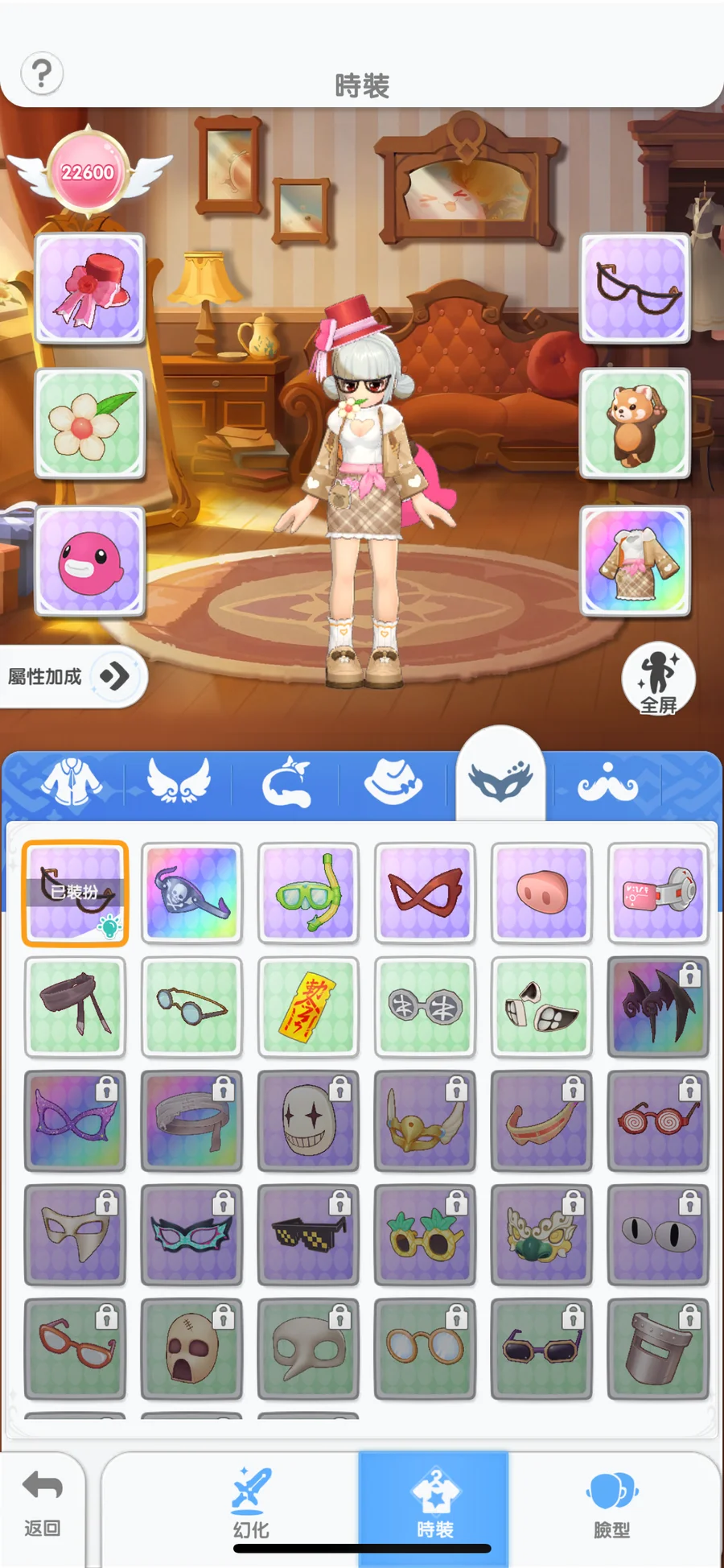Screen dimensions: 724x1568
Task: Open the equipped red panda backpack slot
Action: (x=636, y=424)
